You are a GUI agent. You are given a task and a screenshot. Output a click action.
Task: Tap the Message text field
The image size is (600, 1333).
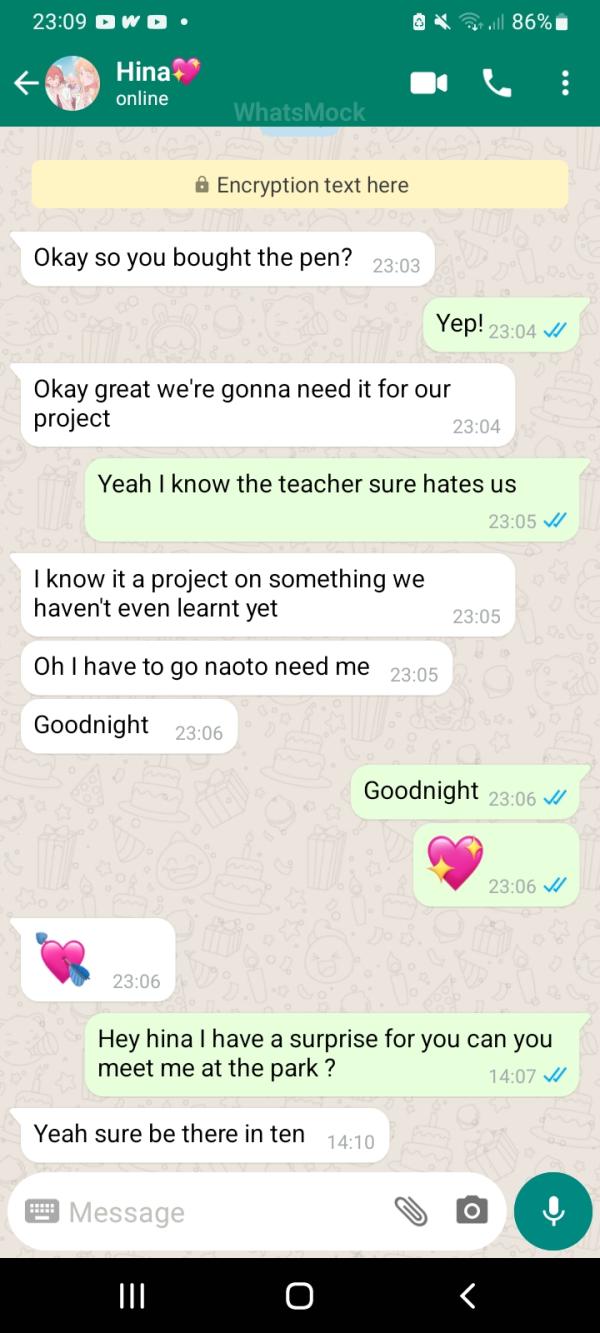pos(220,1212)
